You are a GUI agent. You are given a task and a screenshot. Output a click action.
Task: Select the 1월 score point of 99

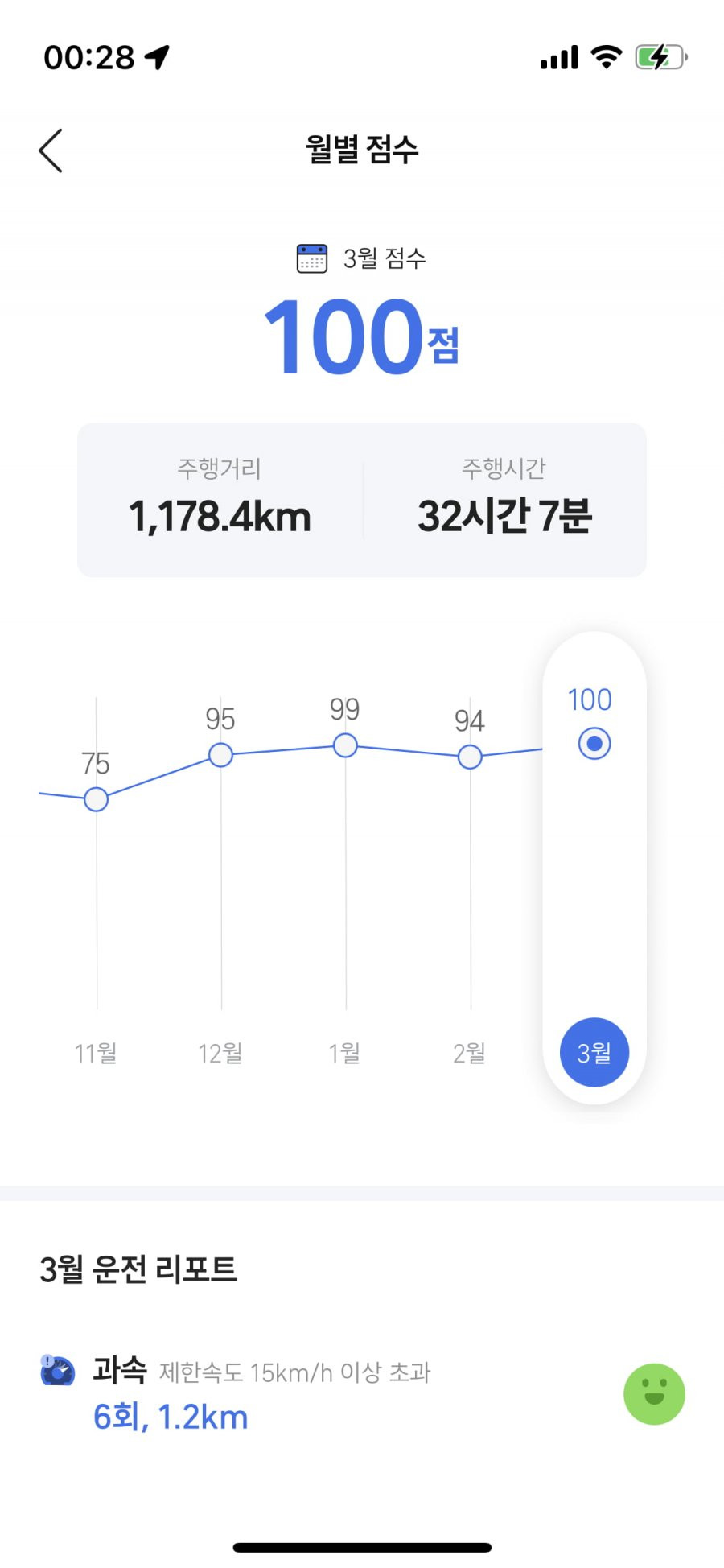coord(345,745)
